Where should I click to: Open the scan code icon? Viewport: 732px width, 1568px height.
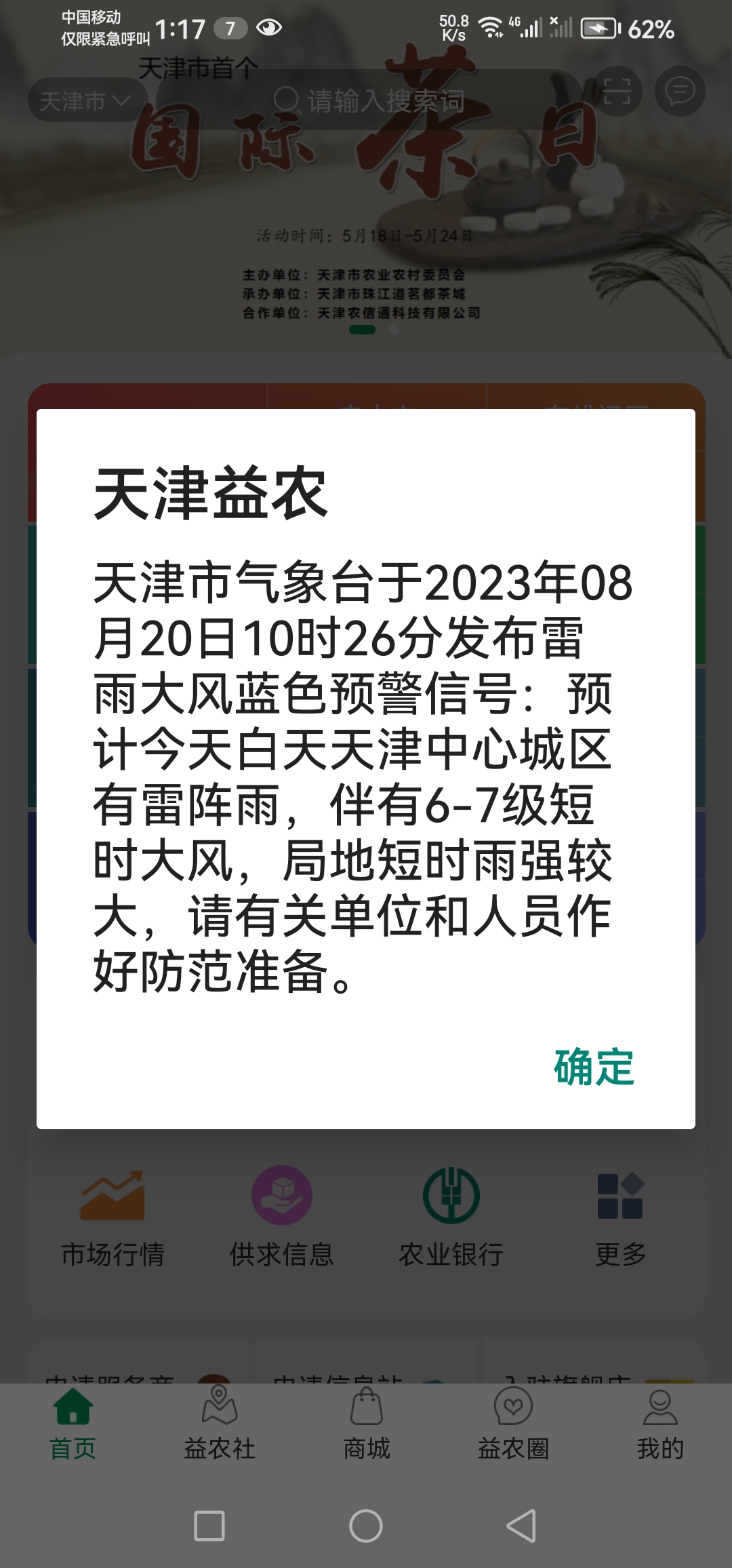(617, 91)
